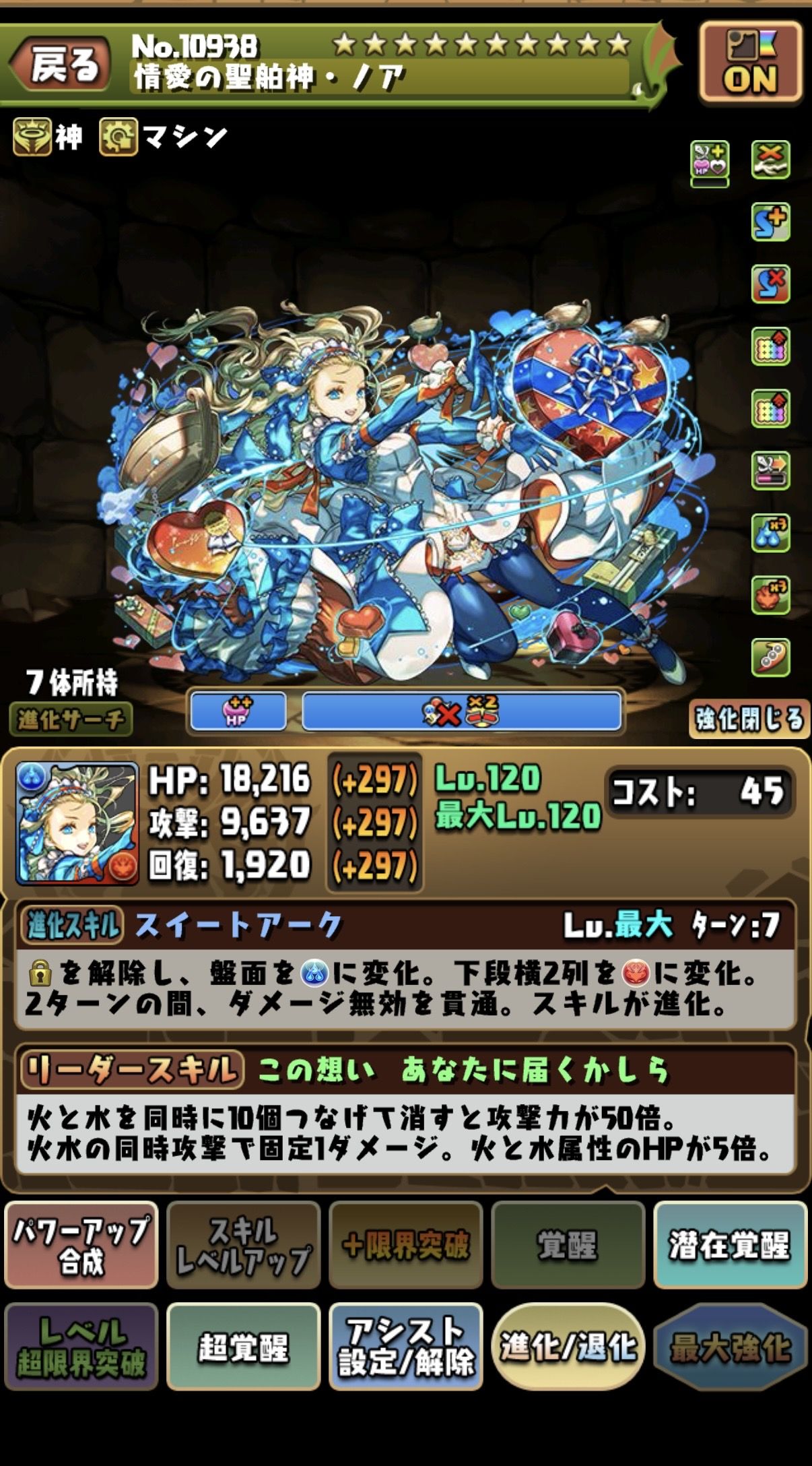Image resolution: width=812 pixels, height=1466 pixels.
Task: Tap the HP++ latent awakening slot
Action: (238, 711)
